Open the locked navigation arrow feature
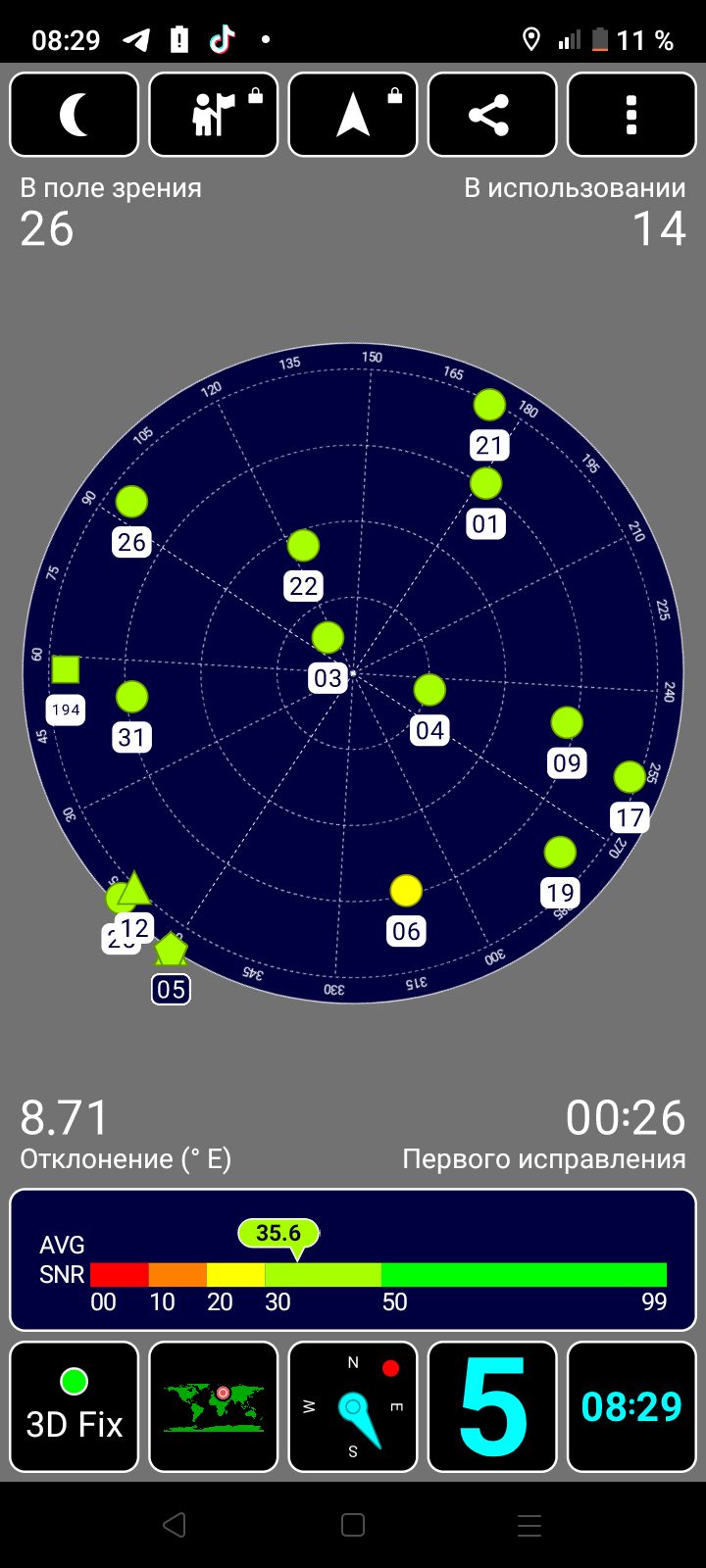Viewport: 706px width, 1568px height. 353,115
